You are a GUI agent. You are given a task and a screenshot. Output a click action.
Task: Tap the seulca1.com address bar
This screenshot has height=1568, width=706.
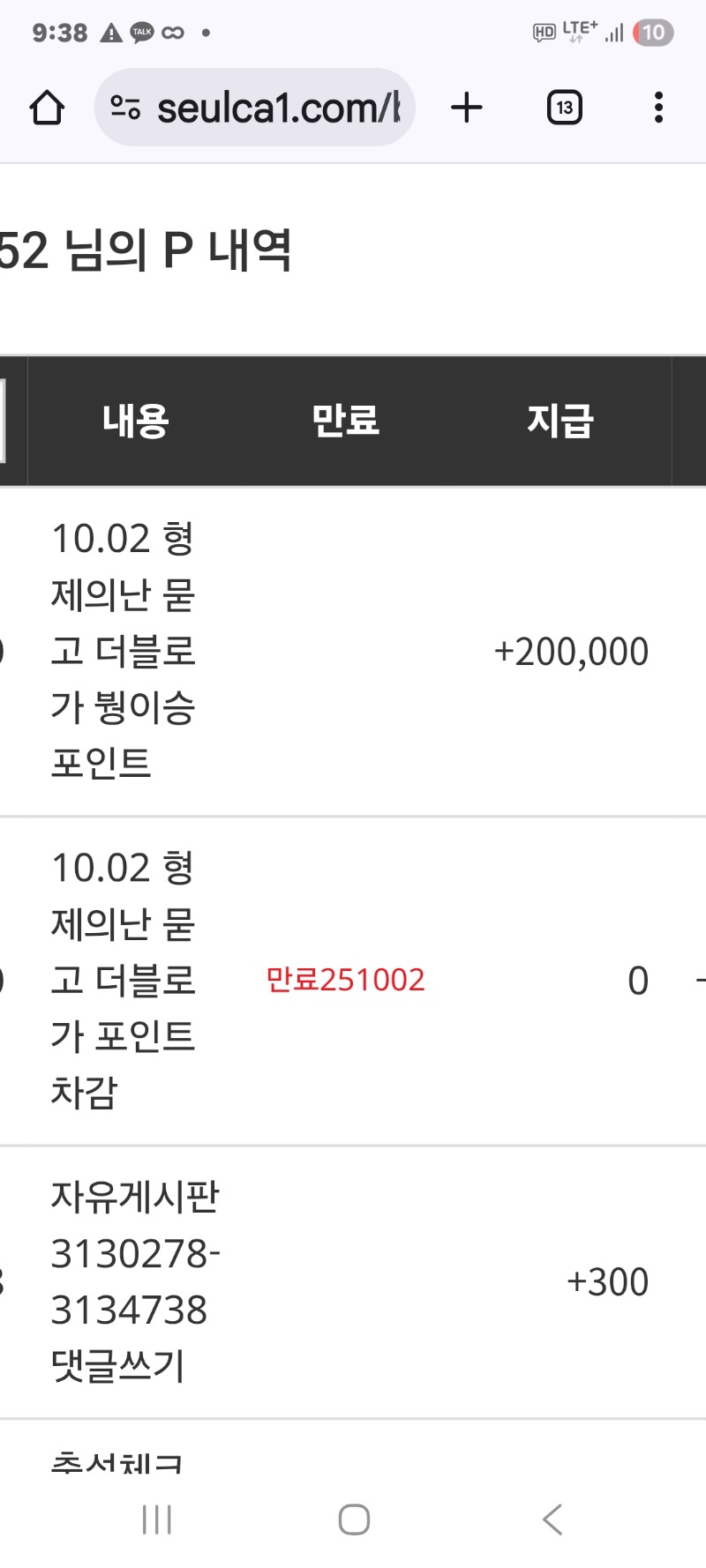point(278,108)
